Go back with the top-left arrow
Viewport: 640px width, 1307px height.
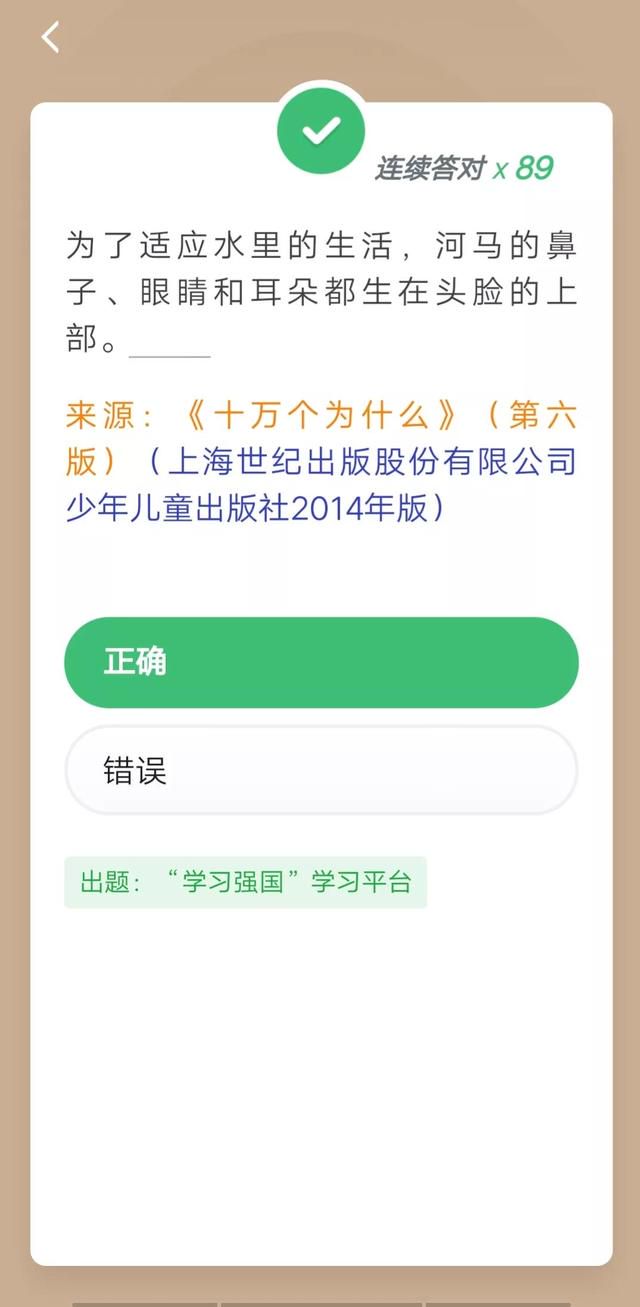(x=50, y=37)
